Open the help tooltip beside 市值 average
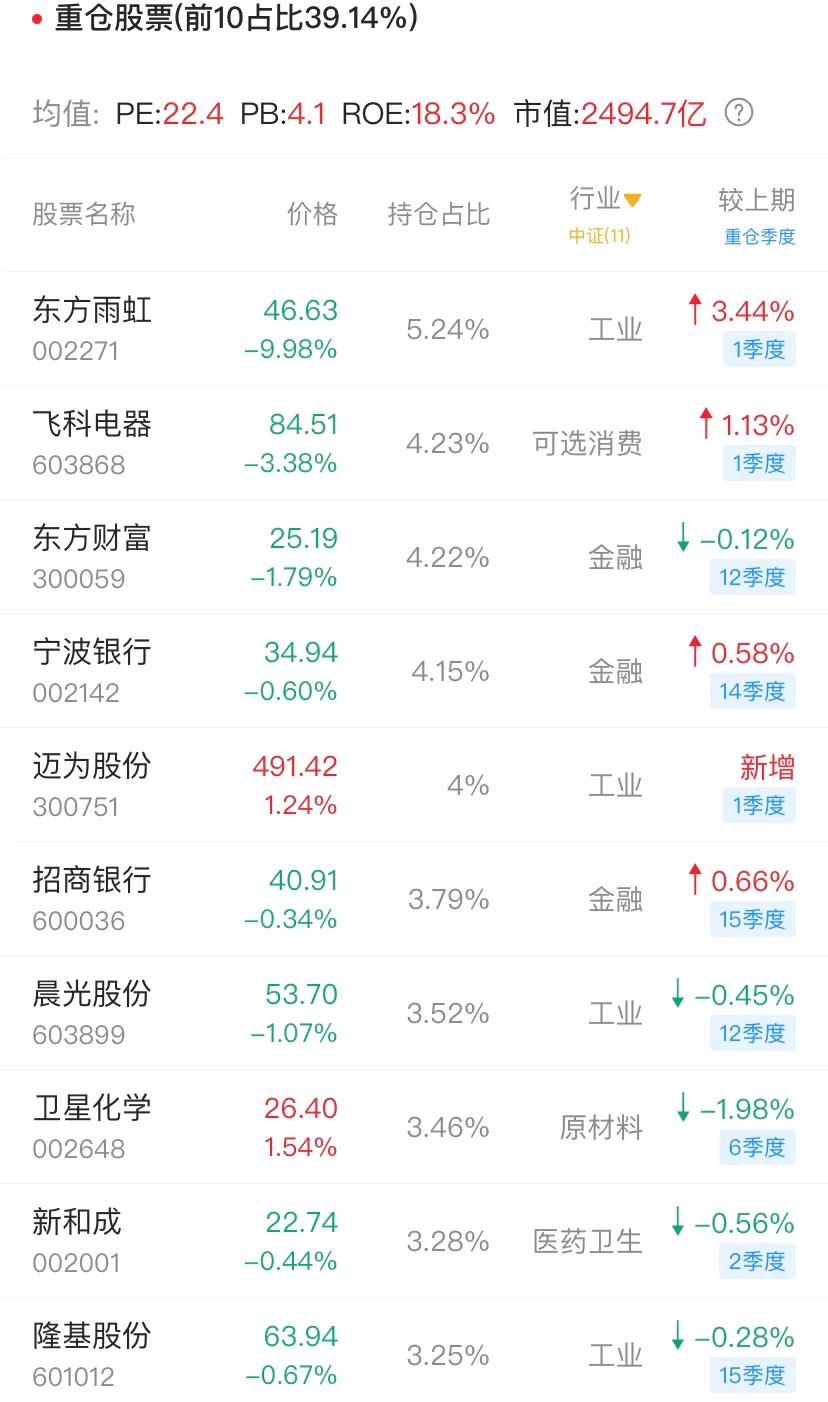Viewport: 828px width, 1402px height. 740,113
